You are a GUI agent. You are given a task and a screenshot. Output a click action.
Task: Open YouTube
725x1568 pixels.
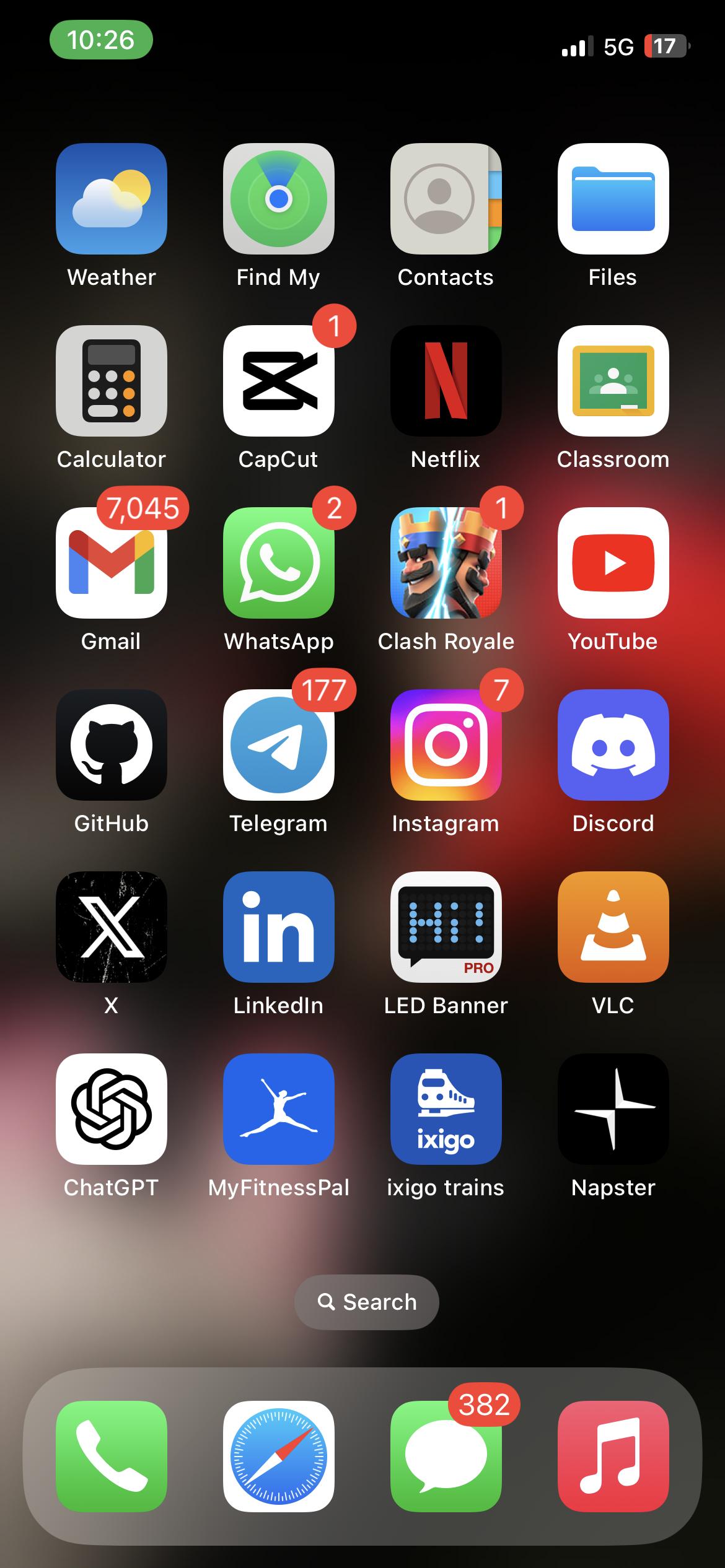(x=613, y=563)
